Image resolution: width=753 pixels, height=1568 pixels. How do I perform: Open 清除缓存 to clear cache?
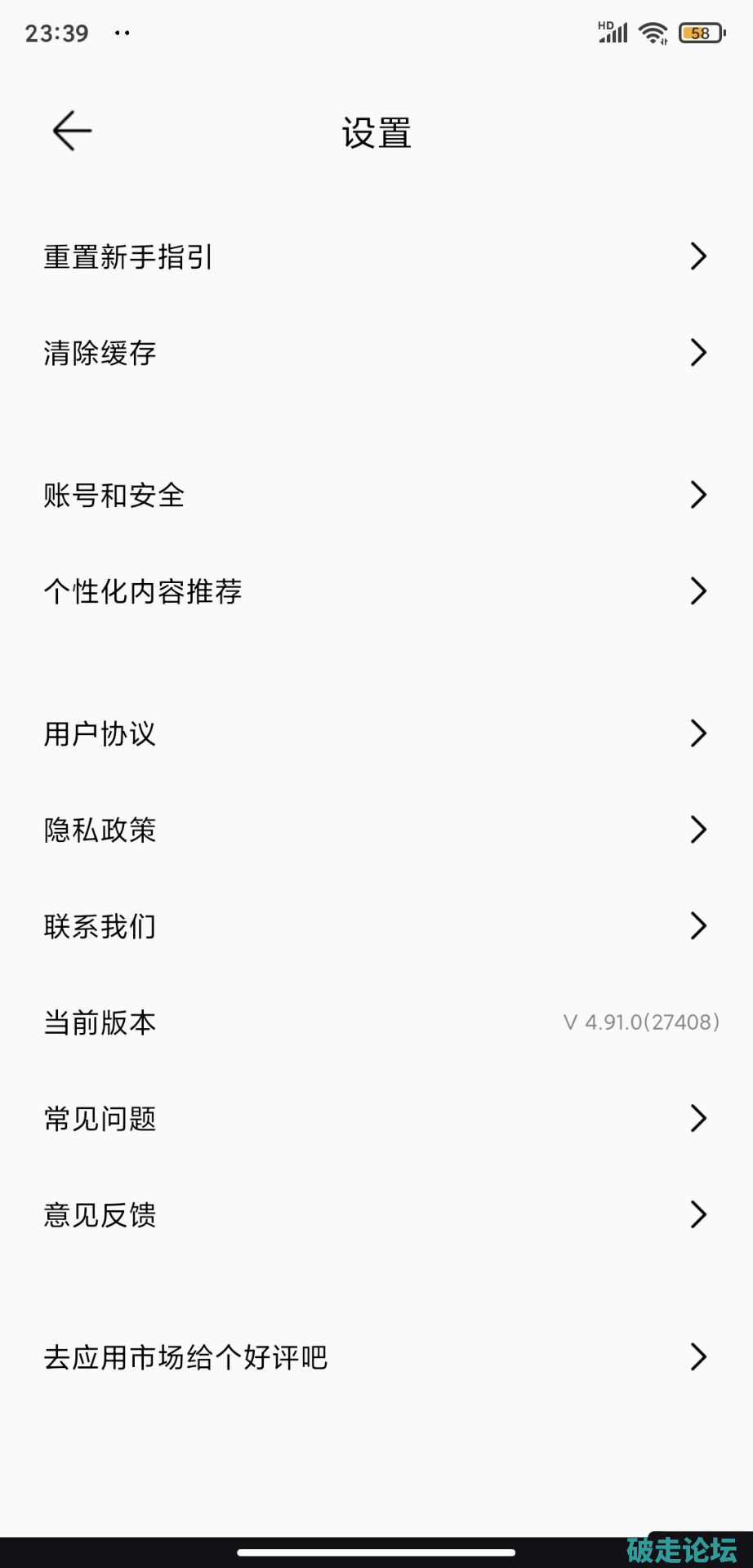click(376, 353)
